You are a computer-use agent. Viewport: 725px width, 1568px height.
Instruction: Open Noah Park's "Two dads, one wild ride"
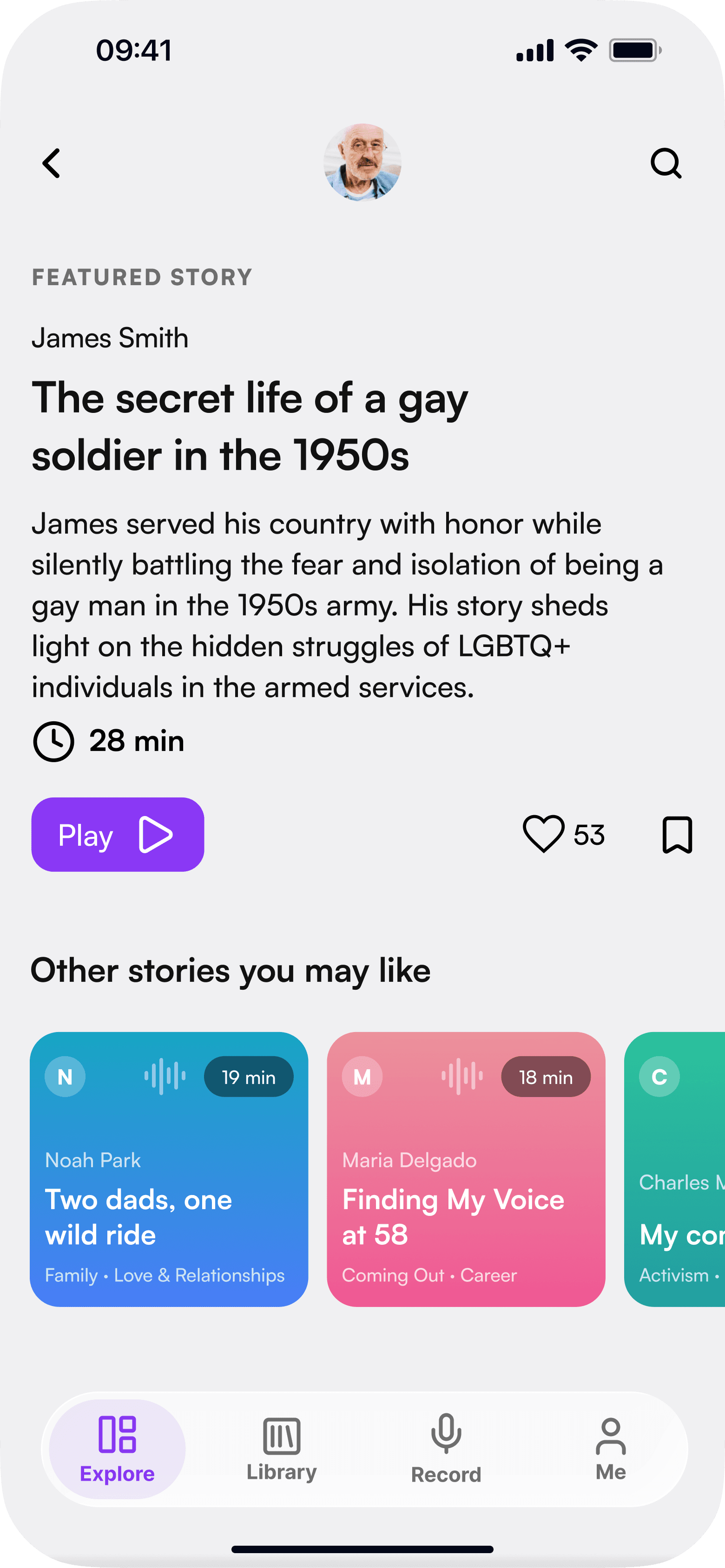click(169, 1169)
